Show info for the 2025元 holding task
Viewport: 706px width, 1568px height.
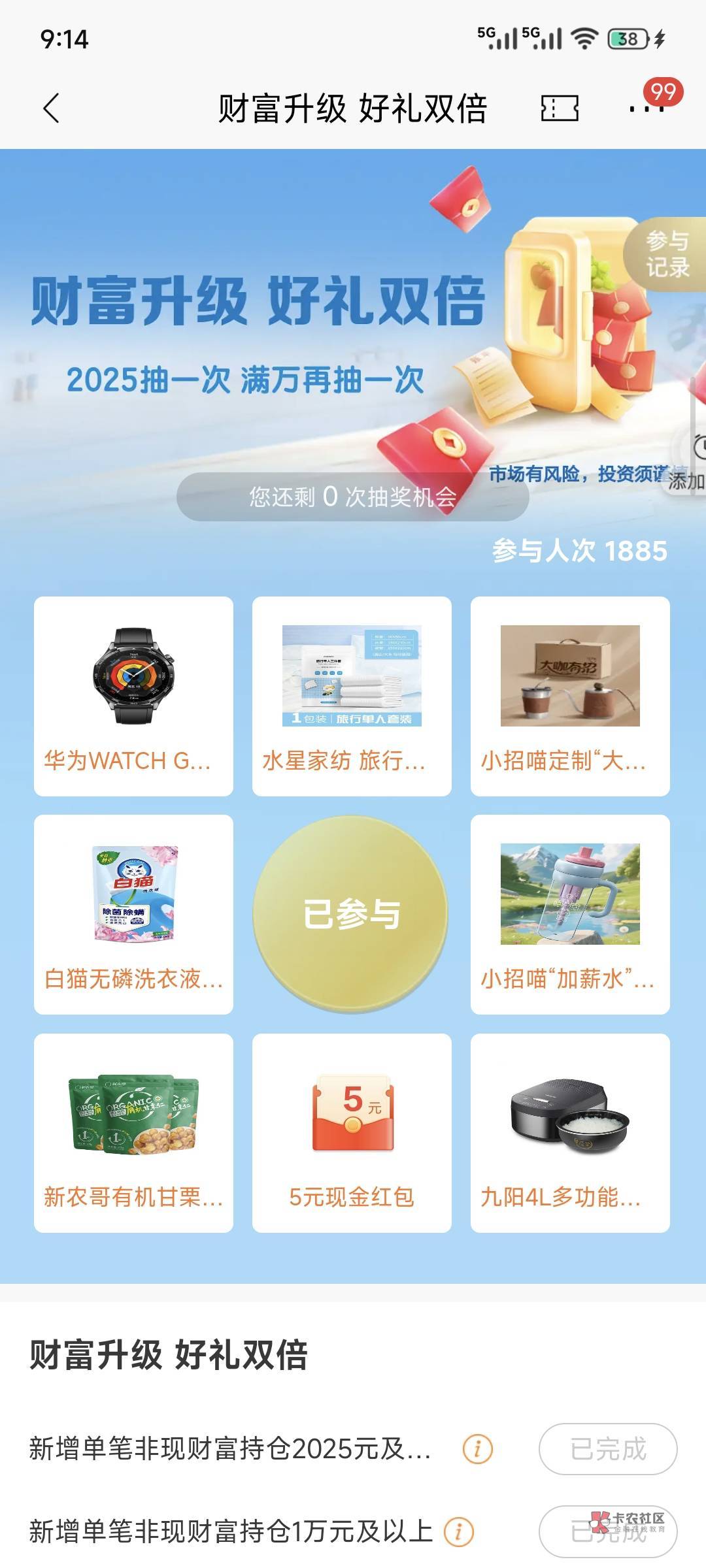coord(478,1449)
